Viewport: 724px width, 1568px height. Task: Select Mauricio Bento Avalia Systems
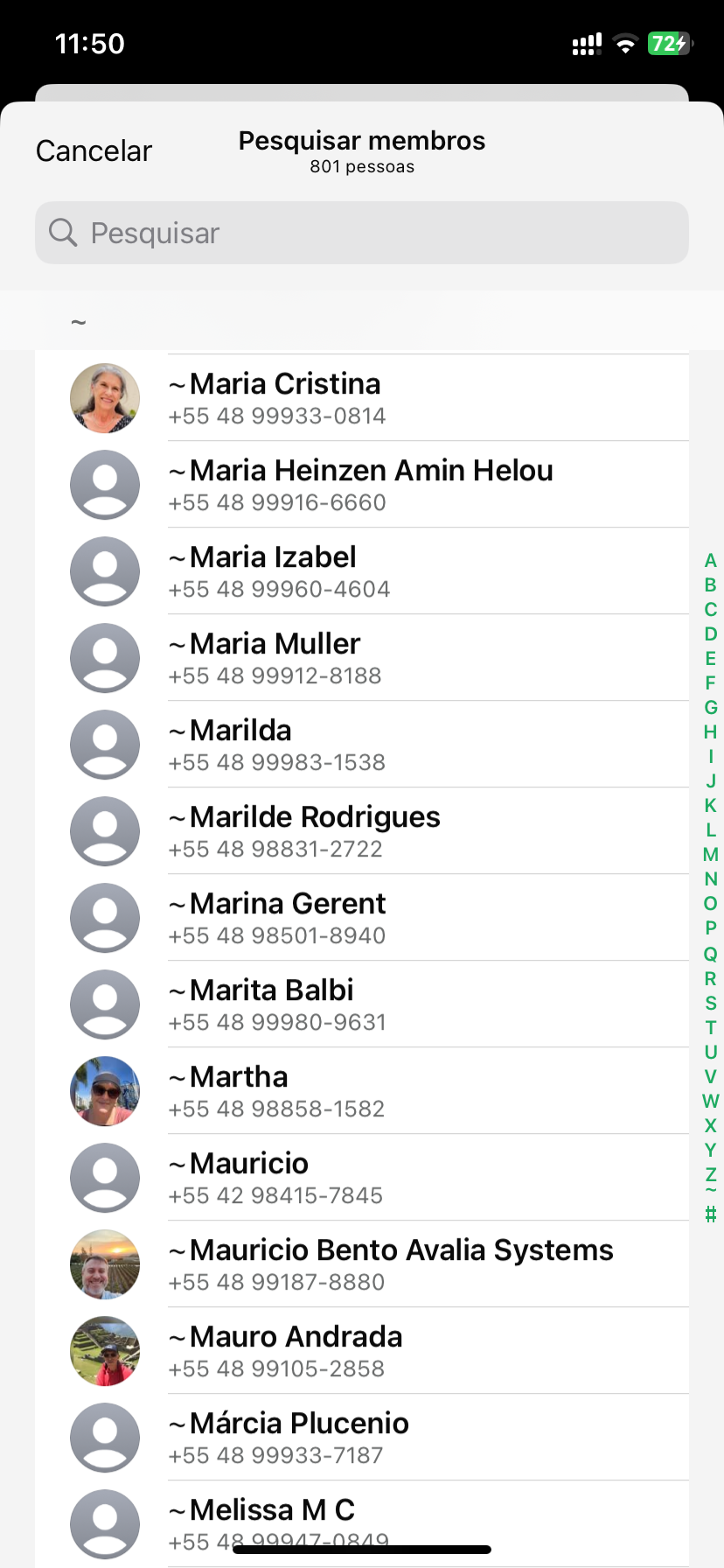click(x=362, y=1264)
